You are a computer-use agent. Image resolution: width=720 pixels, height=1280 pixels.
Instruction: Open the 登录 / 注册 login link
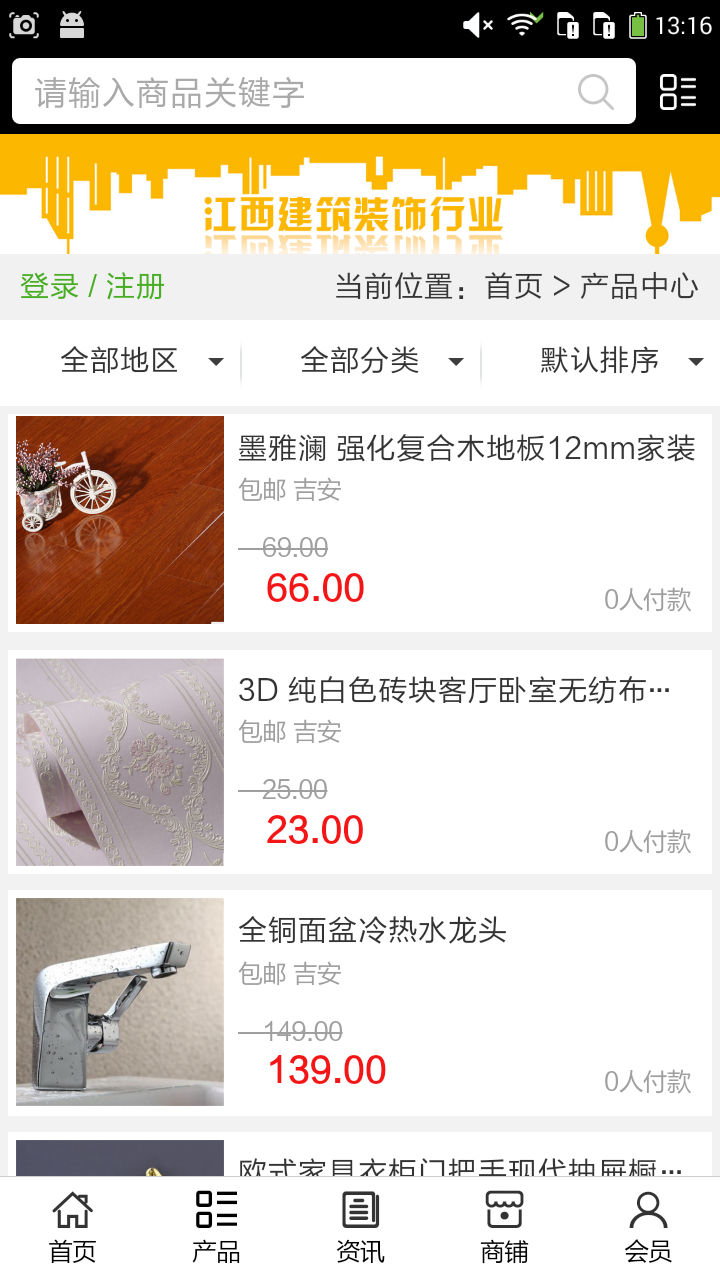pos(92,287)
